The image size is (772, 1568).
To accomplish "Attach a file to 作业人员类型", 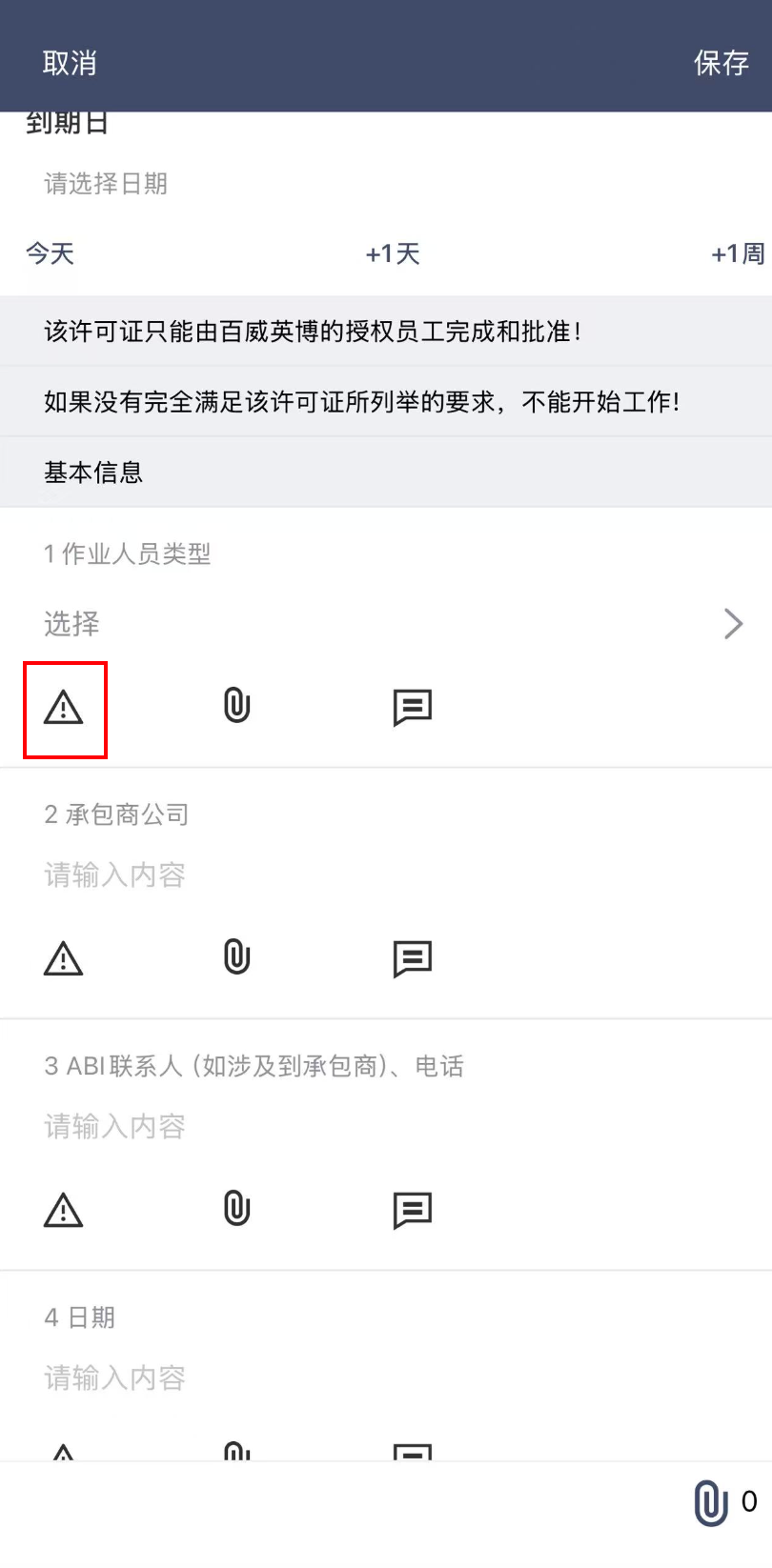I will (236, 707).
